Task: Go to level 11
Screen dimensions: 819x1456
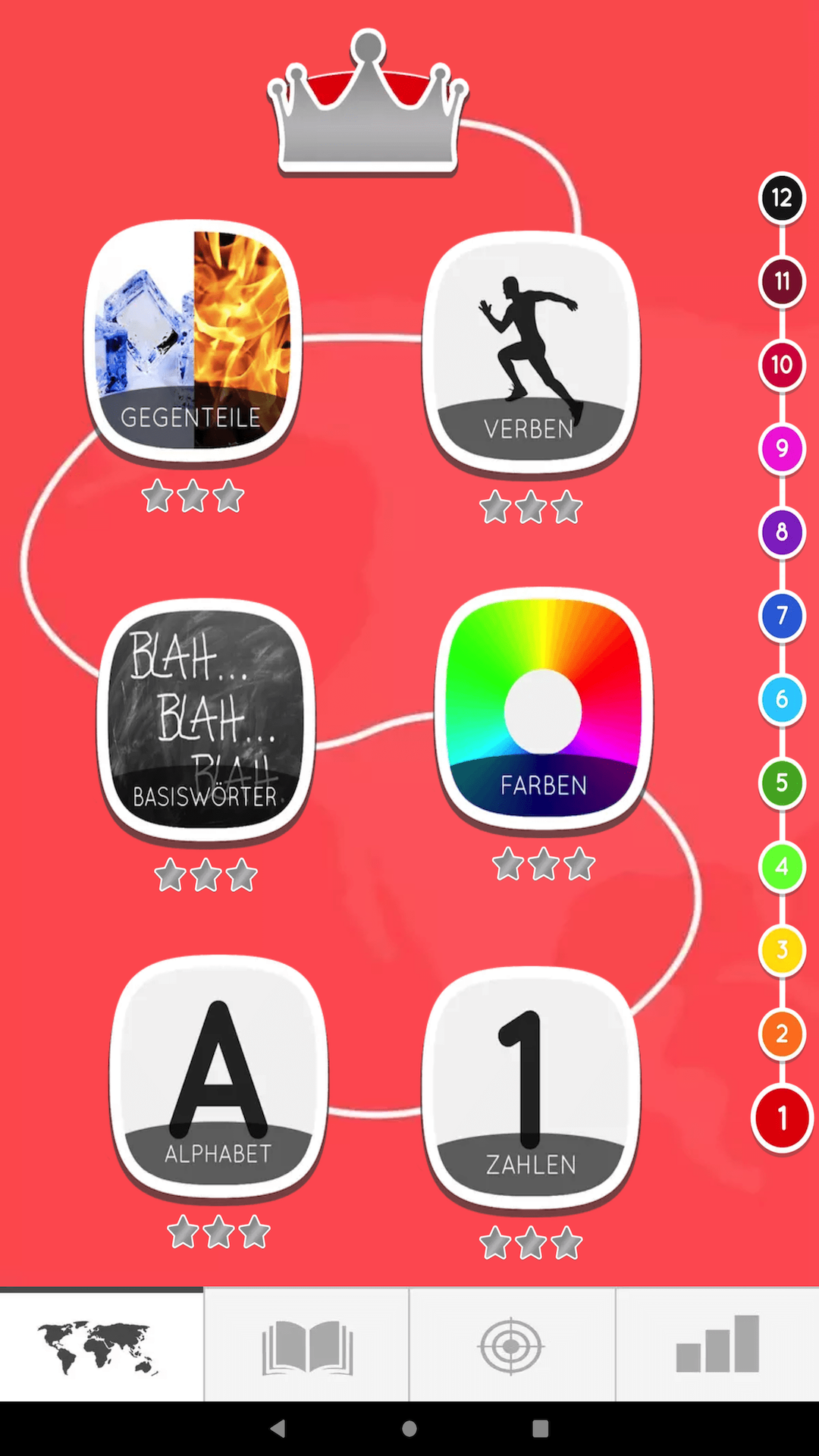Action: coord(782,282)
